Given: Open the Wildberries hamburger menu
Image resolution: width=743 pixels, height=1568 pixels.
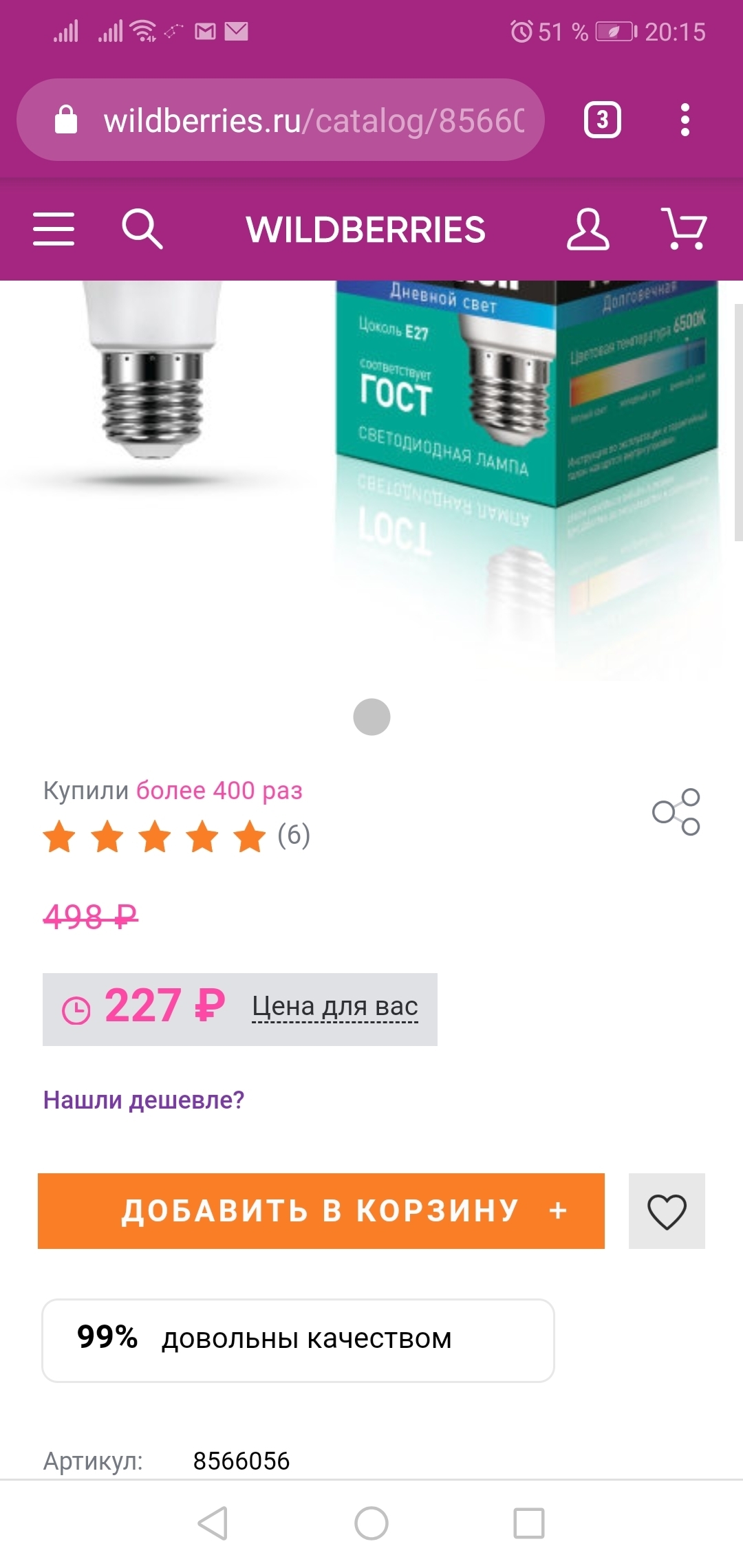Looking at the screenshot, I should [54, 229].
